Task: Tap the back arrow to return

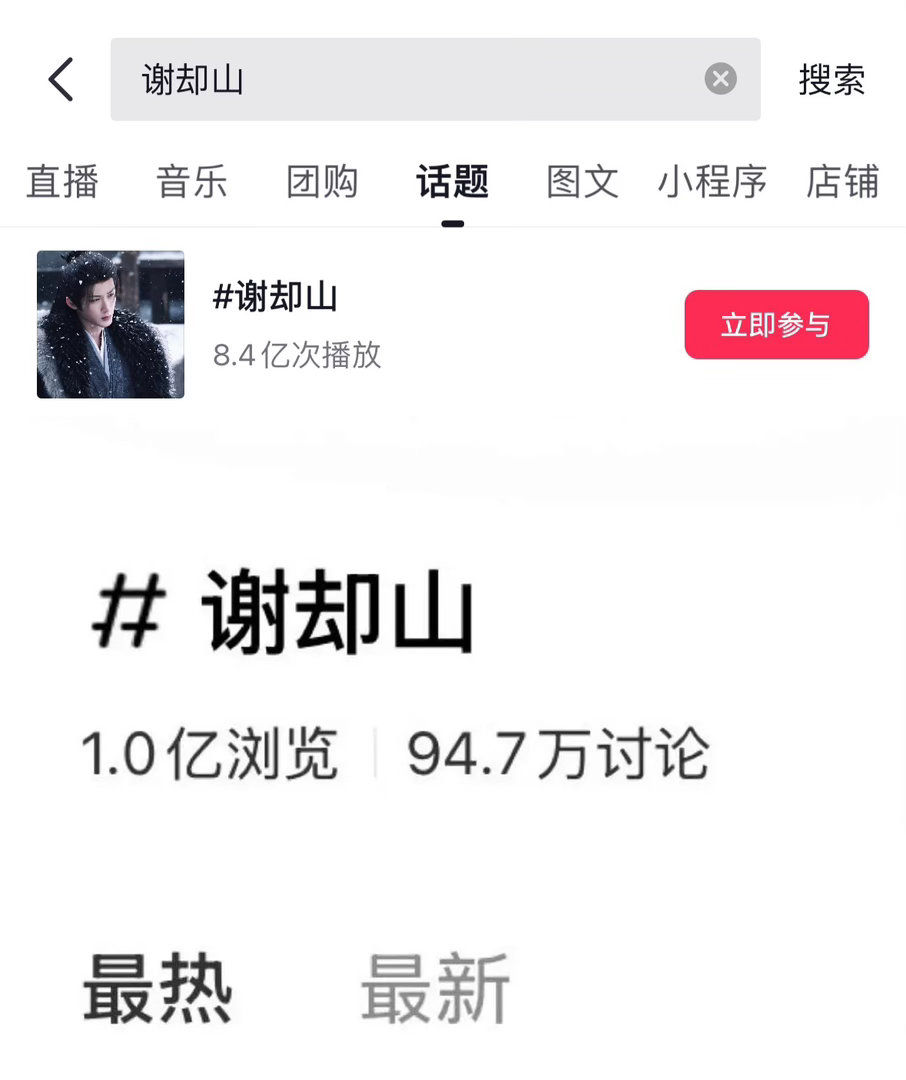Action: [60, 79]
